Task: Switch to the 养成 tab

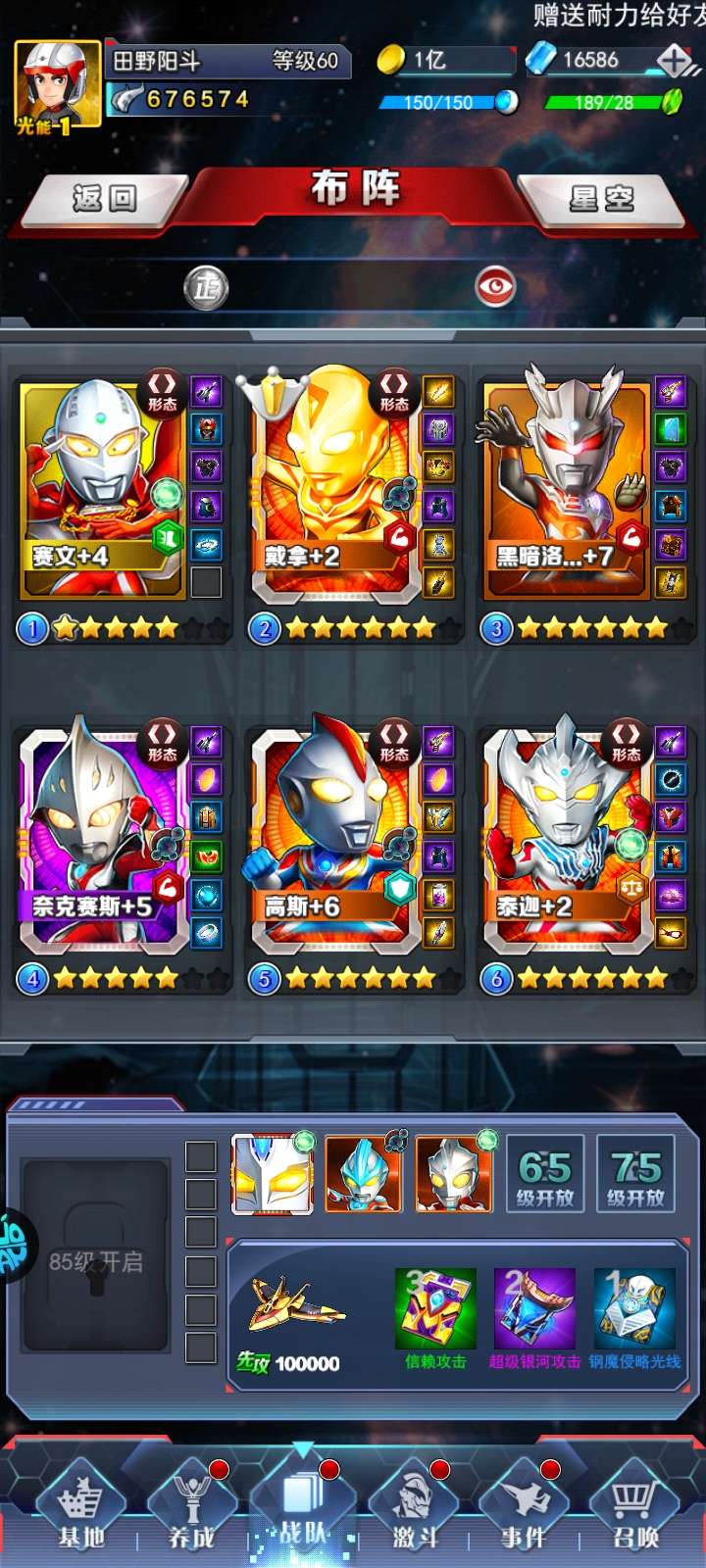Action: pos(192,1509)
